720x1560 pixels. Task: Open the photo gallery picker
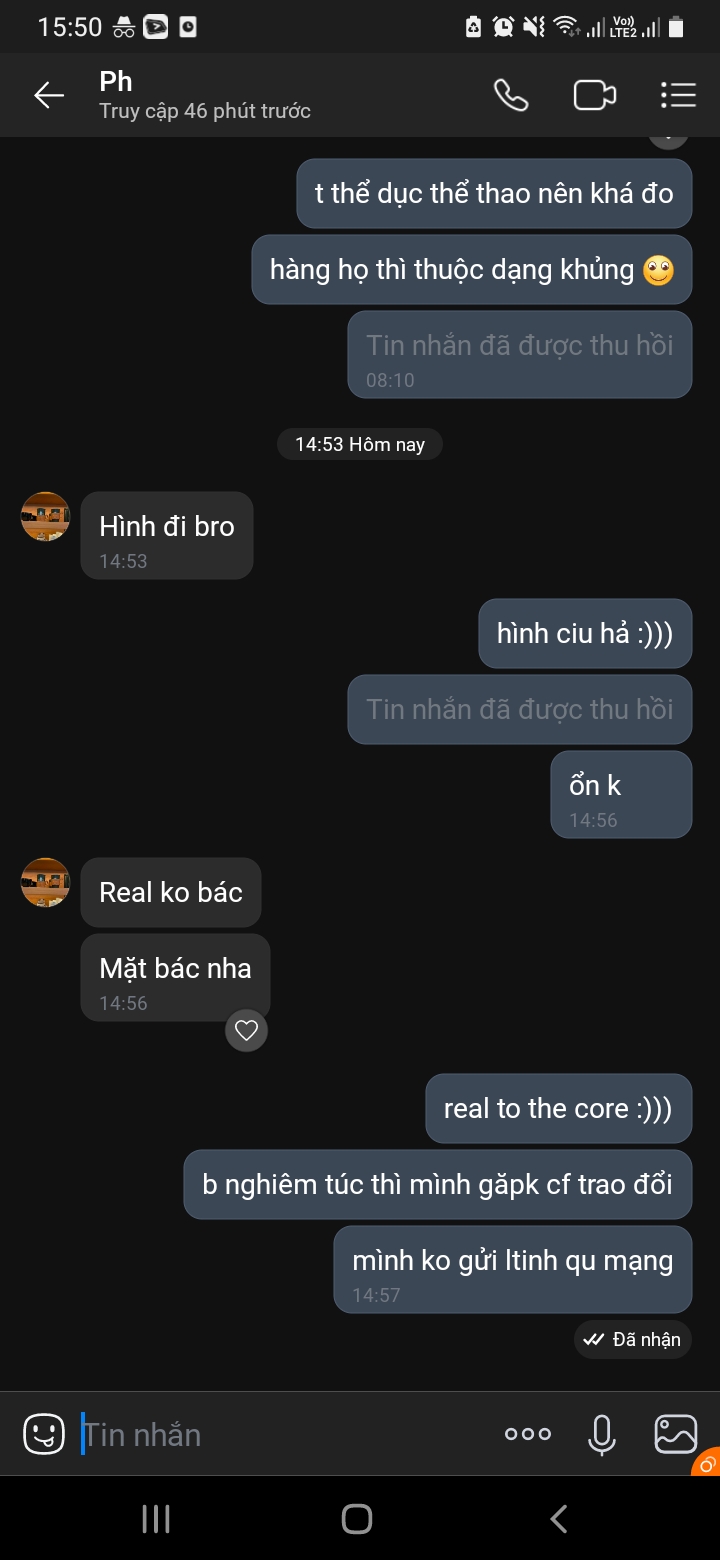[x=675, y=1434]
